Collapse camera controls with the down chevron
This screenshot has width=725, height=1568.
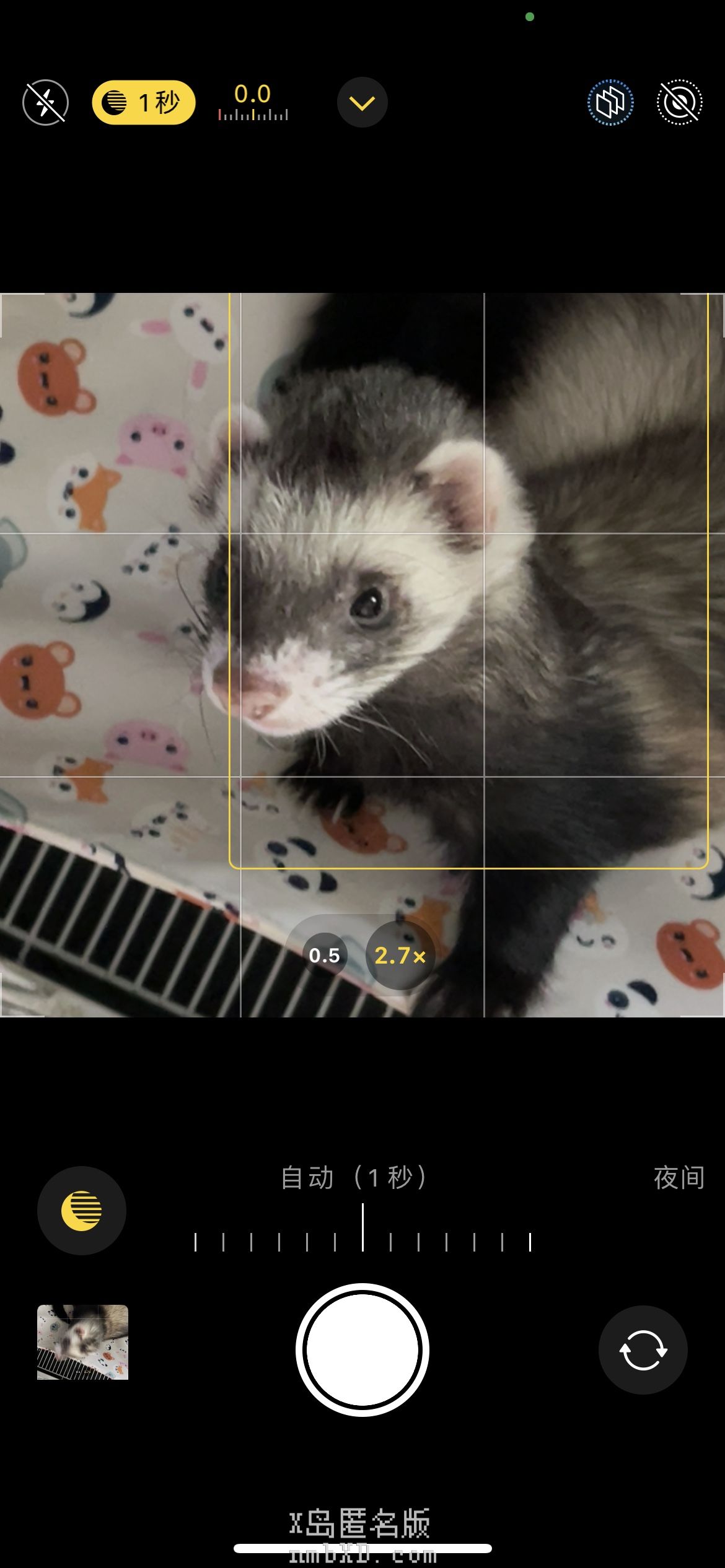362,102
